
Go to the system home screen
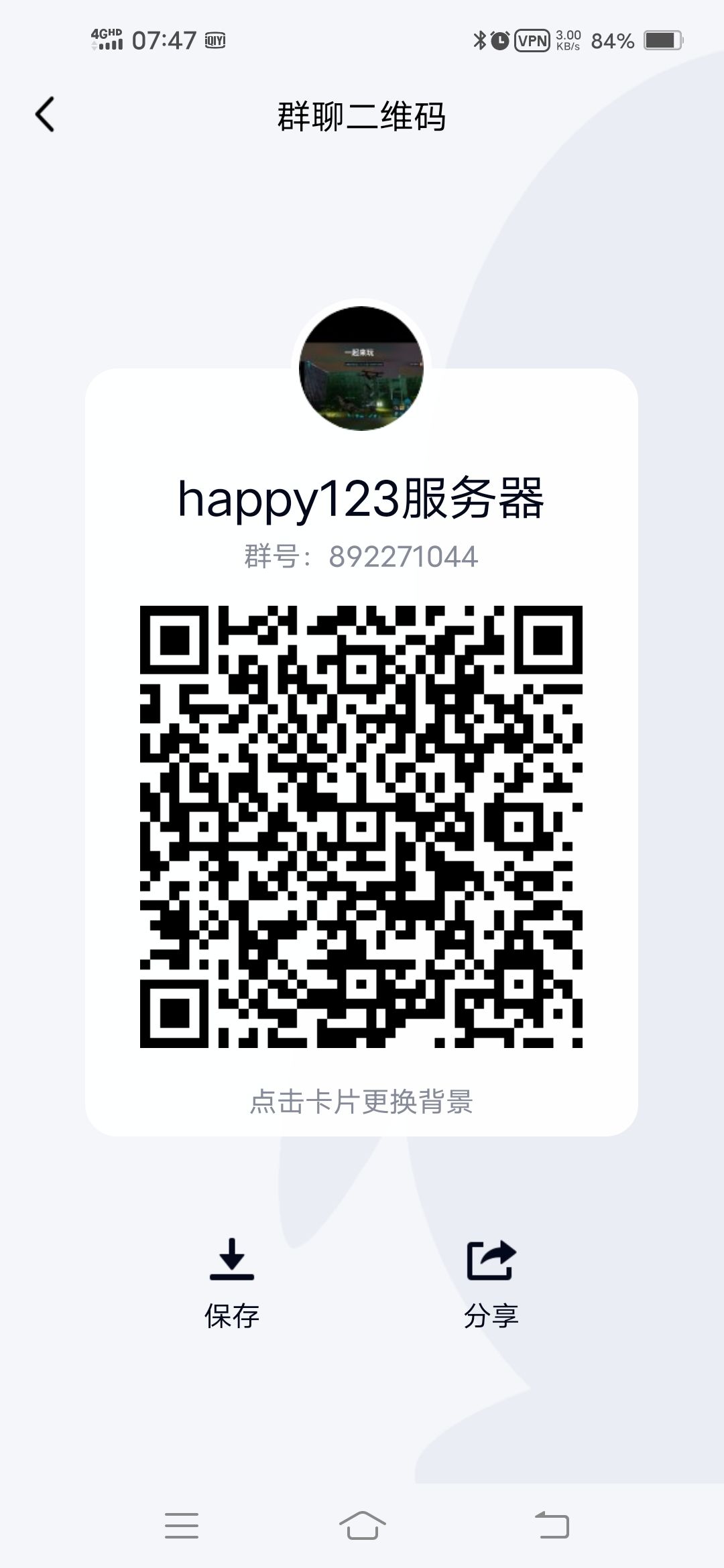pos(362,1526)
